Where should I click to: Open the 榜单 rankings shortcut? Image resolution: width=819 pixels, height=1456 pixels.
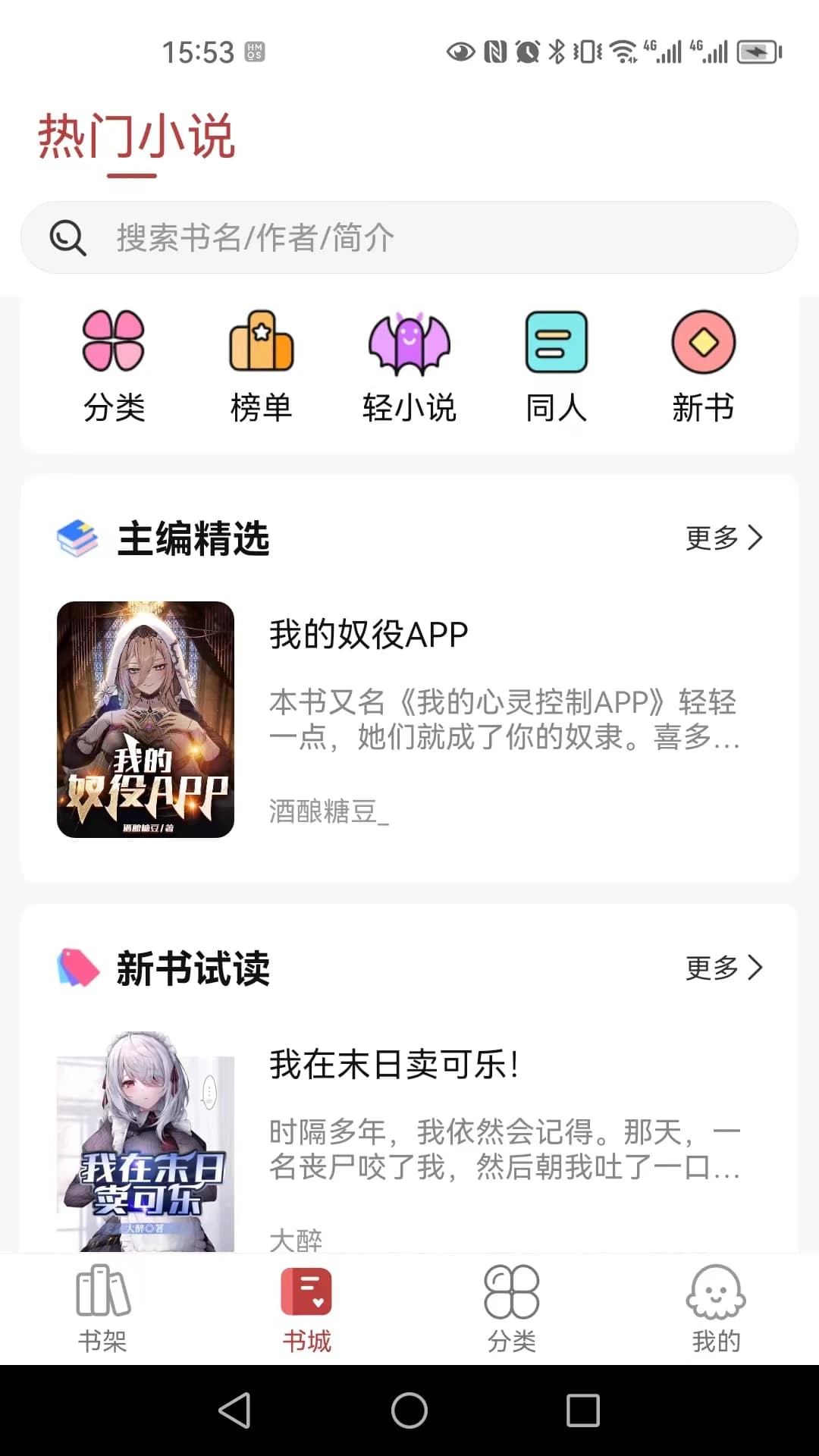[261, 366]
